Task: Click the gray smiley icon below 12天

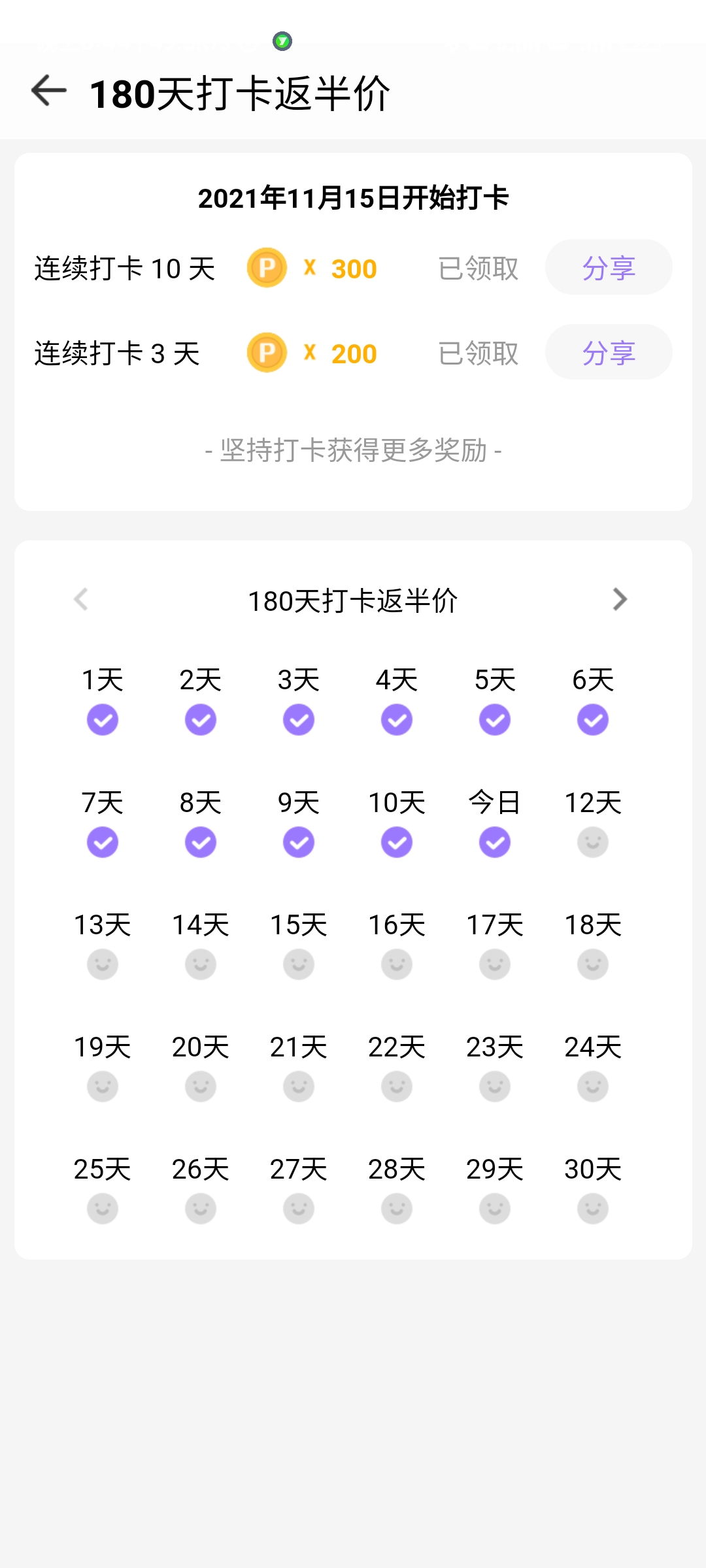Action: pyautogui.click(x=592, y=841)
